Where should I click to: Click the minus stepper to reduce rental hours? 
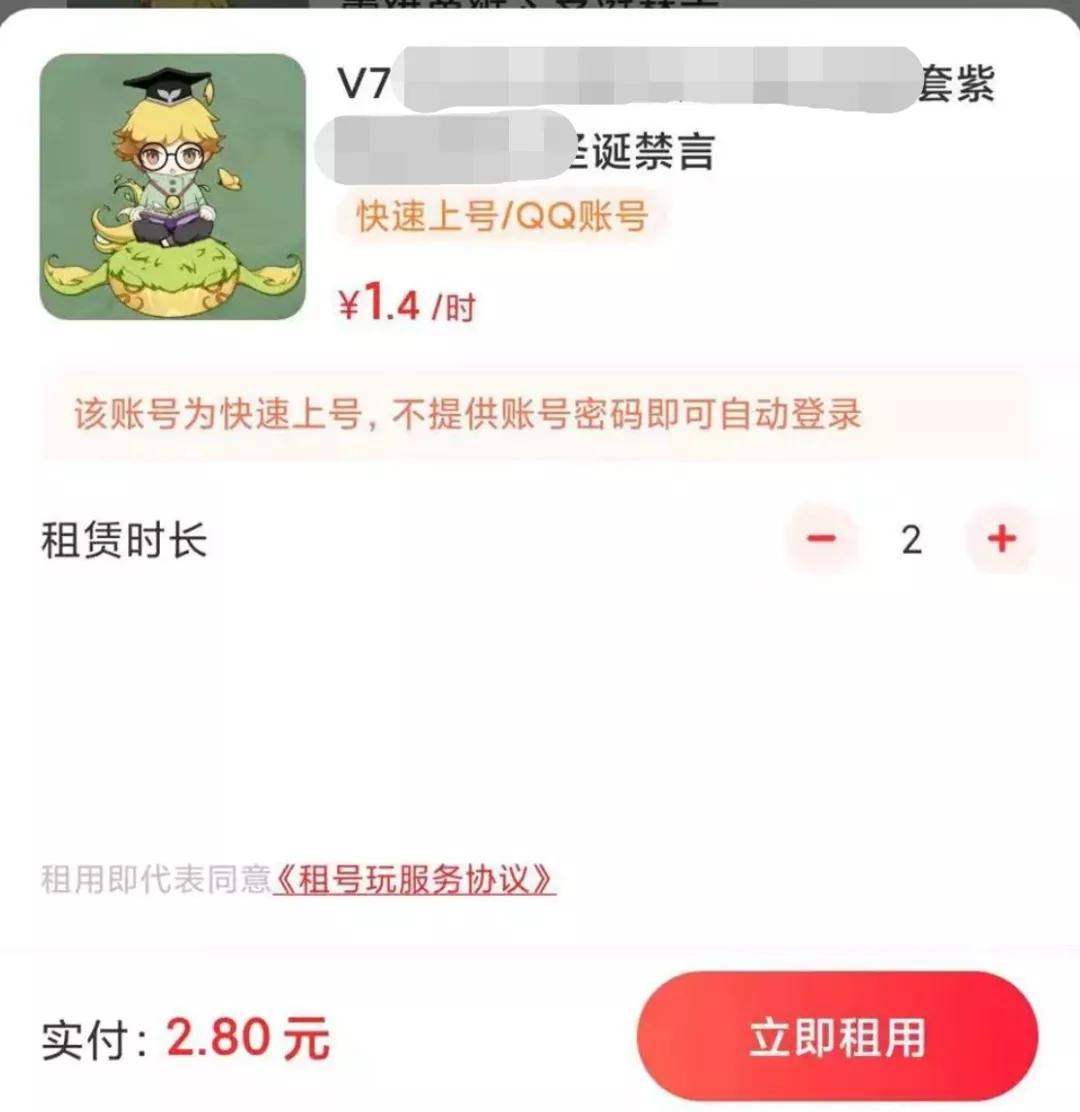[821, 538]
